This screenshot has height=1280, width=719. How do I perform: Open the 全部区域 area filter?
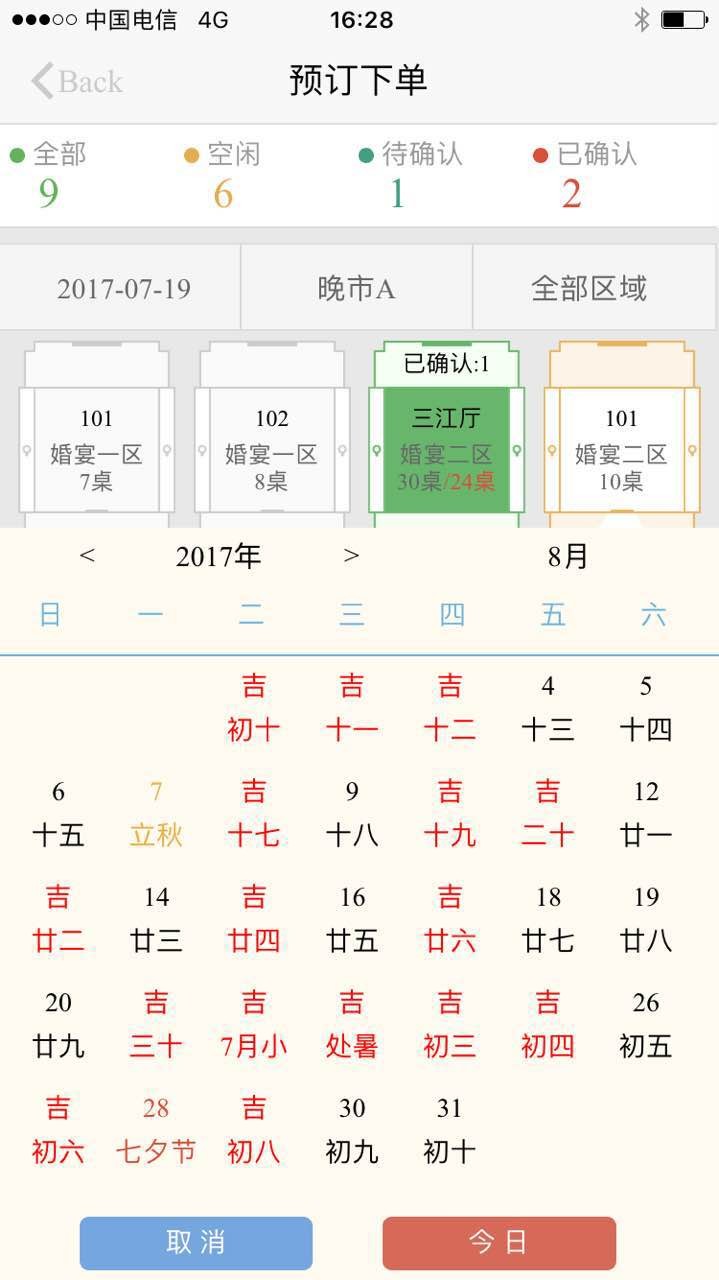589,289
